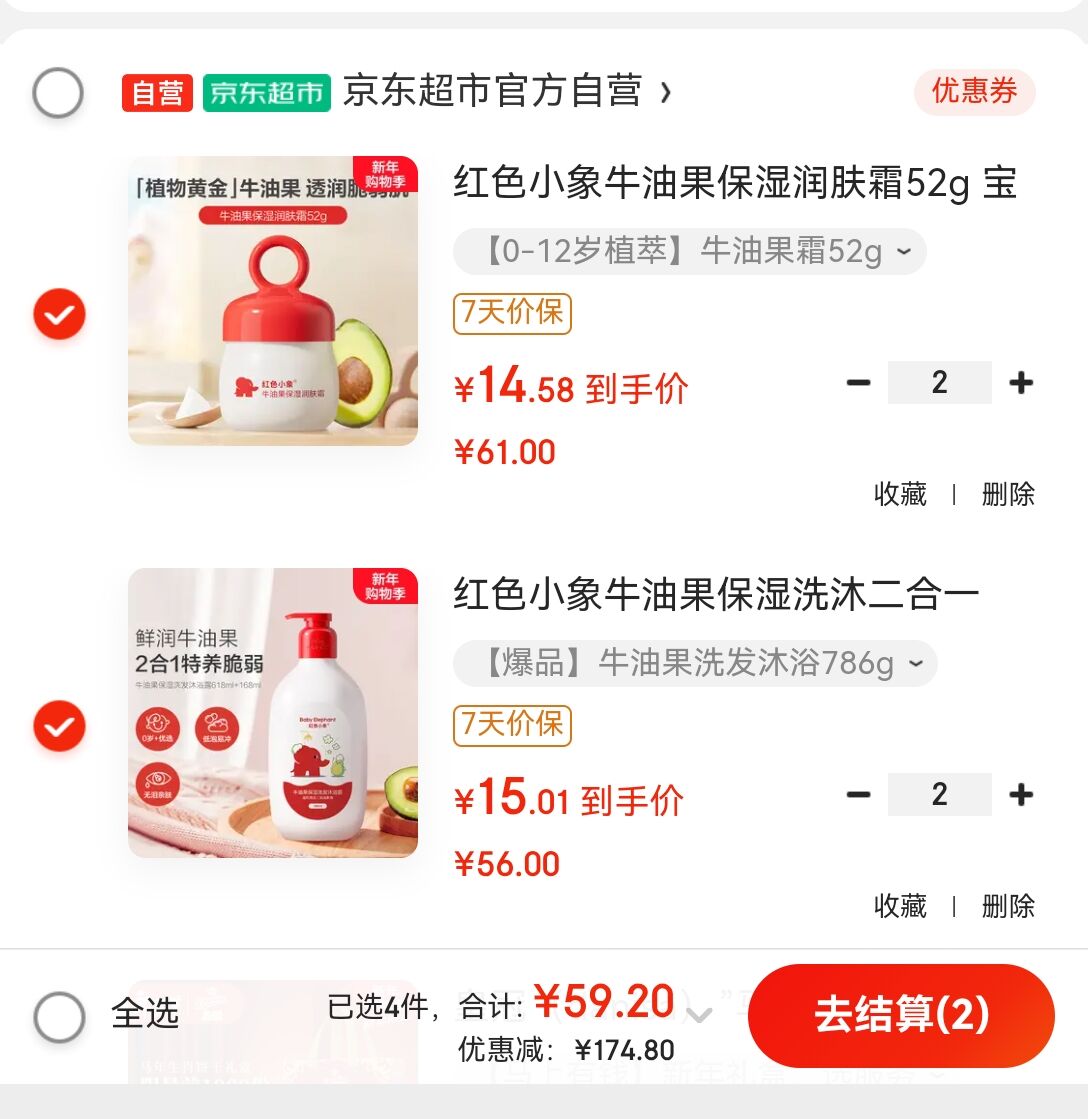Change the 牛油果霜52g variant dropdown
1088x1119 pixels.
tap(690, 251)
